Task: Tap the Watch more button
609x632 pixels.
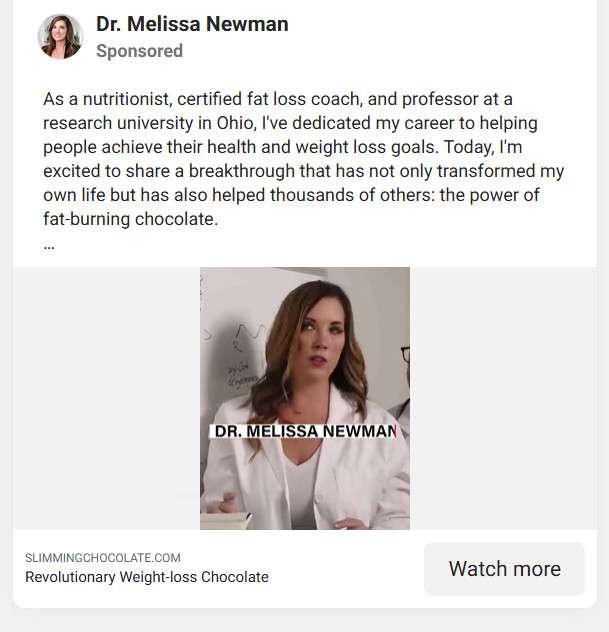Action: pos(504,569)
